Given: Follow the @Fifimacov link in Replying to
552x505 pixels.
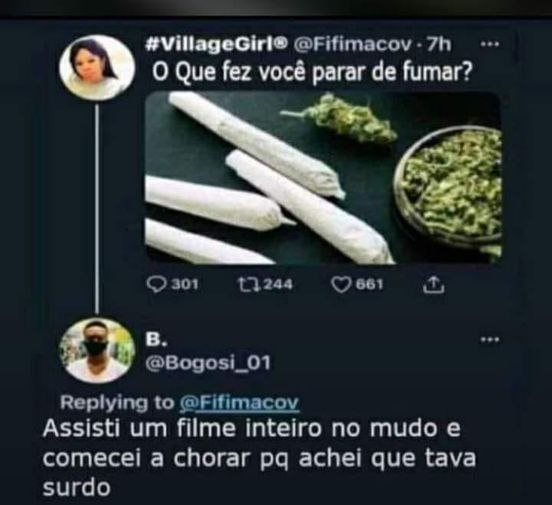Looking at the screenshot, I should click(x=239, y=402).
